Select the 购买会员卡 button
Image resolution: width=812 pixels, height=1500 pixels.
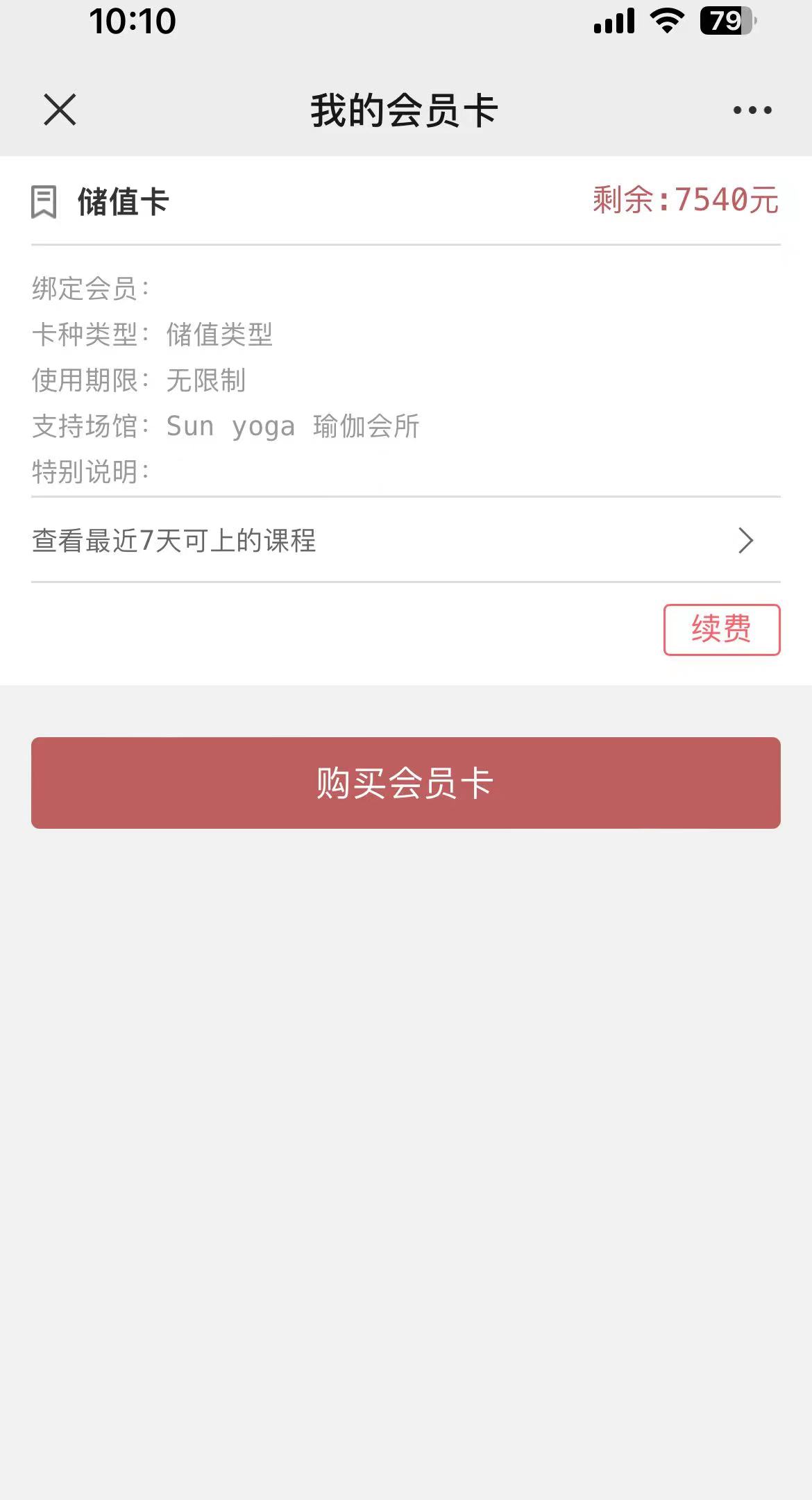click(x=405, y=782)
